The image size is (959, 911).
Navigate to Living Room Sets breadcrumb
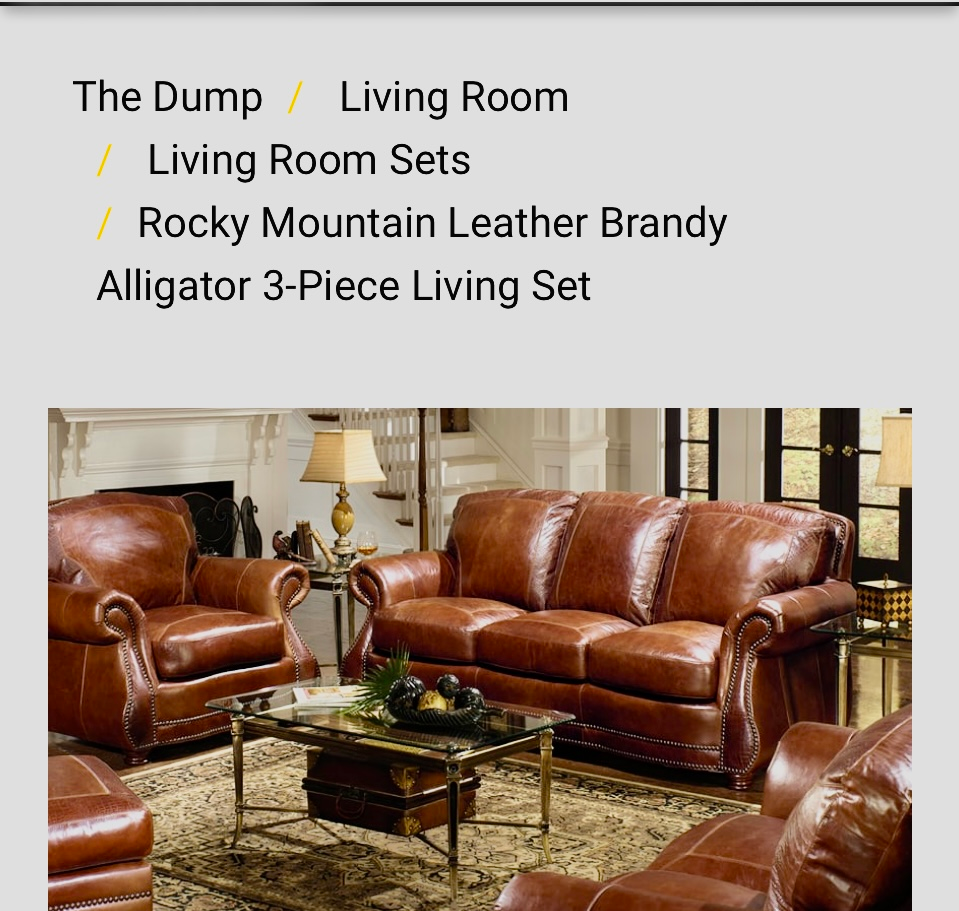(x=308, y=161)
